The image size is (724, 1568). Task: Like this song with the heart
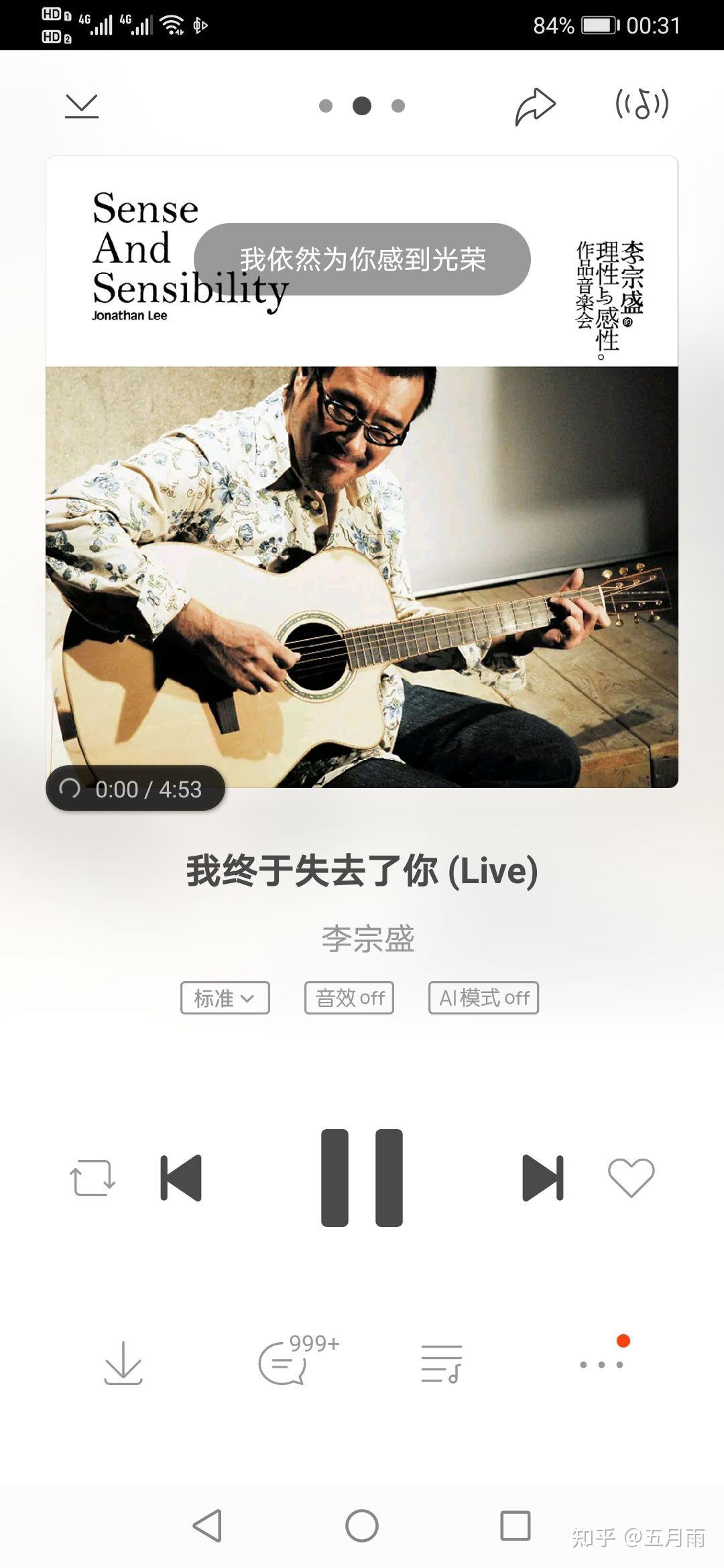631,1177
